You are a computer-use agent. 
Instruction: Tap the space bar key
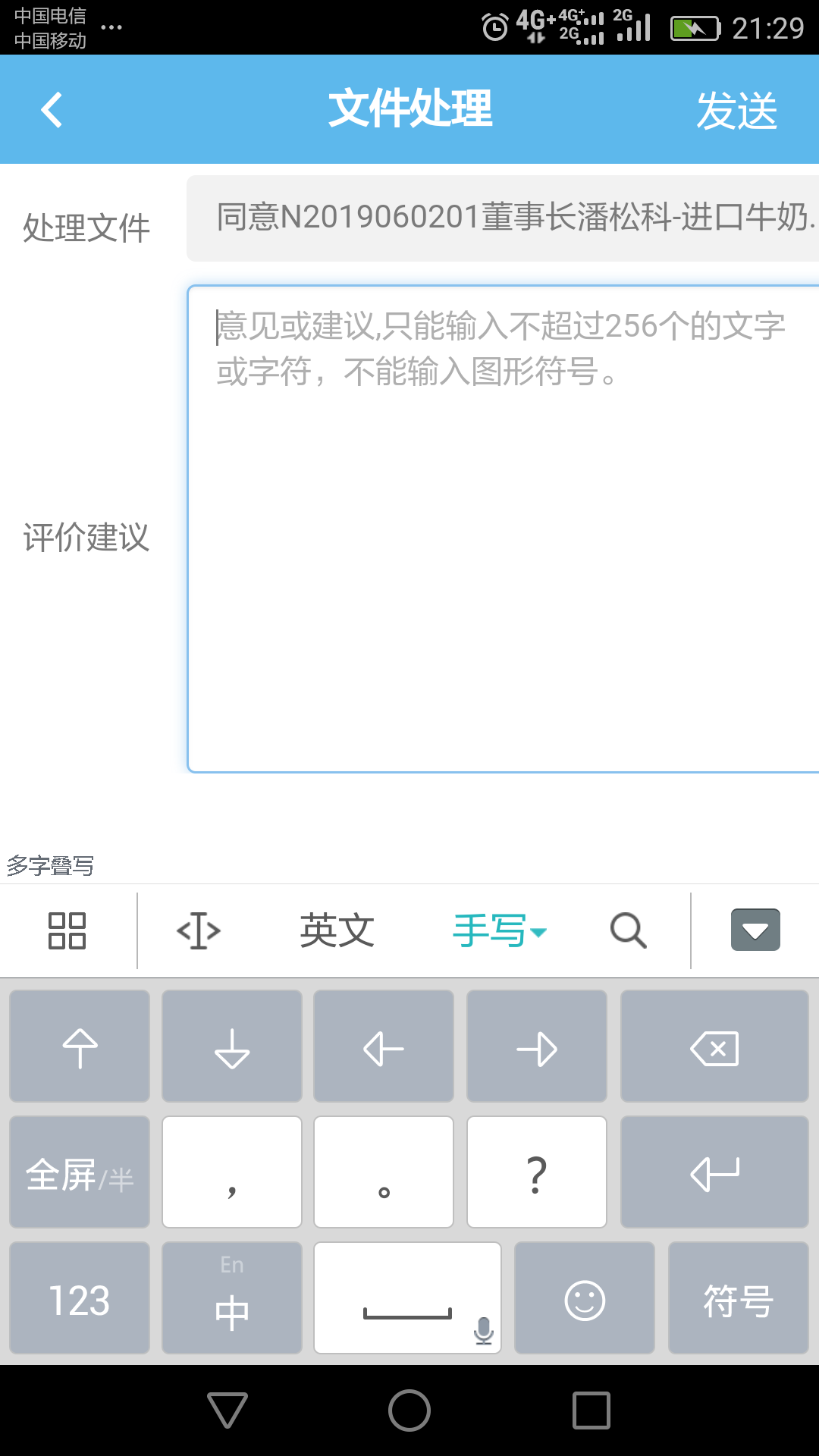408,1298
